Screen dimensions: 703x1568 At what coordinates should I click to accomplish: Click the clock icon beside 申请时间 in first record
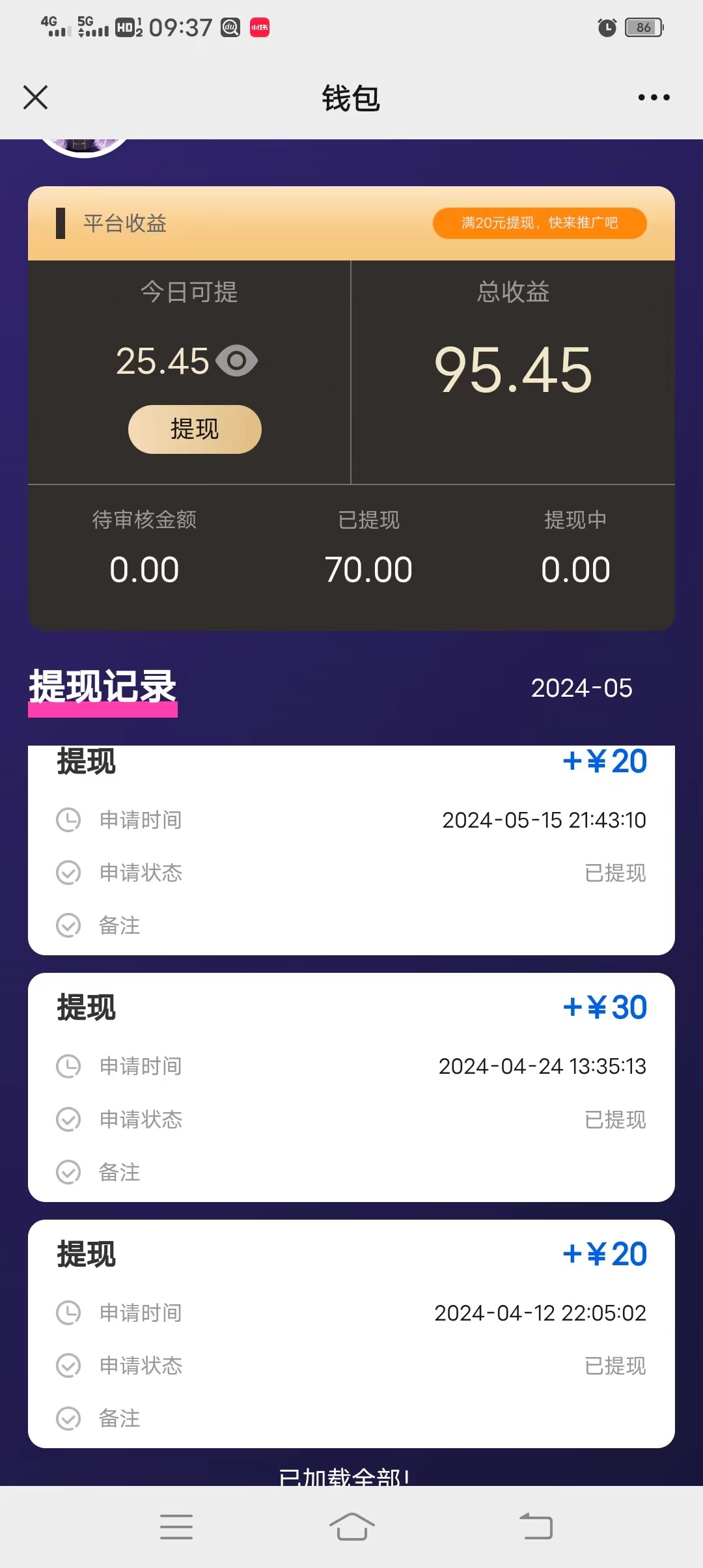coord(68,820)
